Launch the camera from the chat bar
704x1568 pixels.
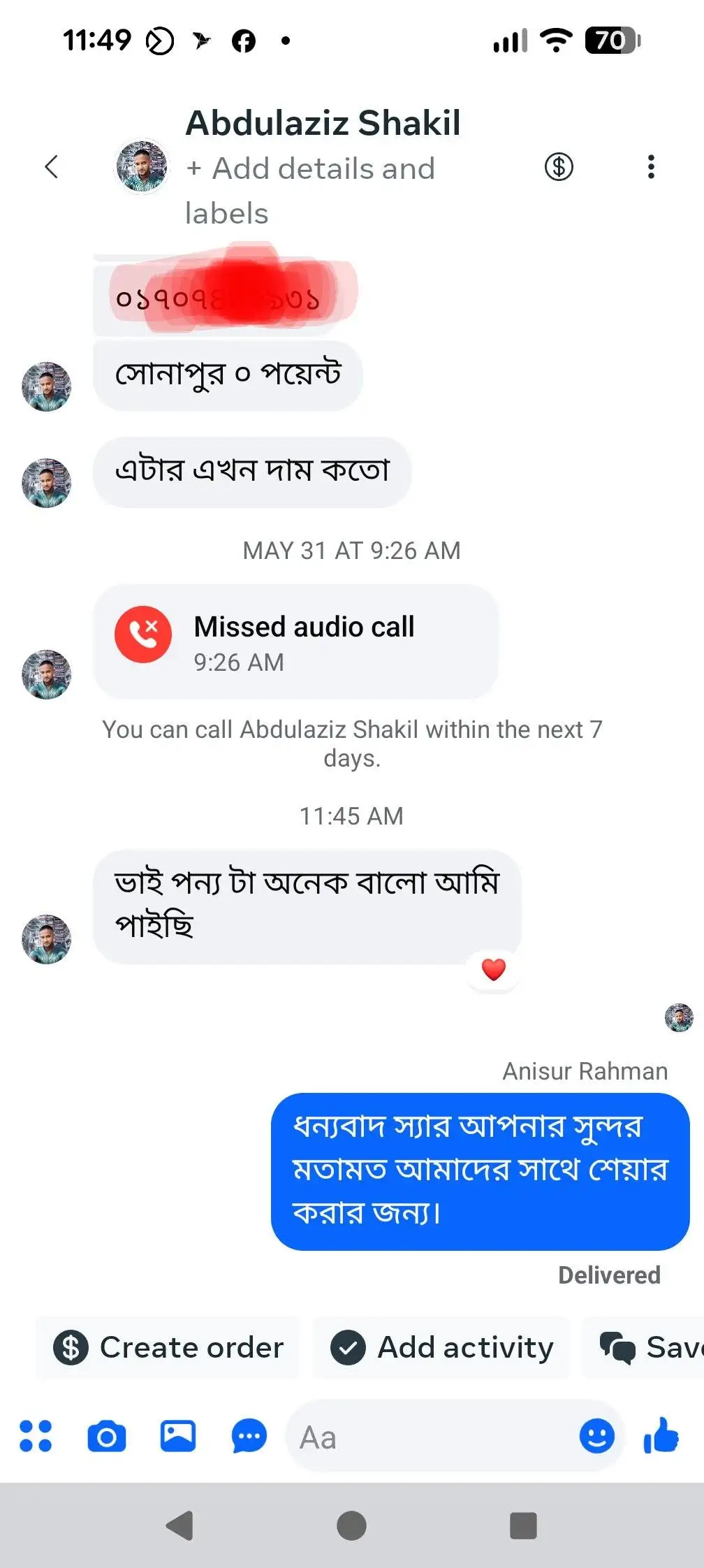107,1437
